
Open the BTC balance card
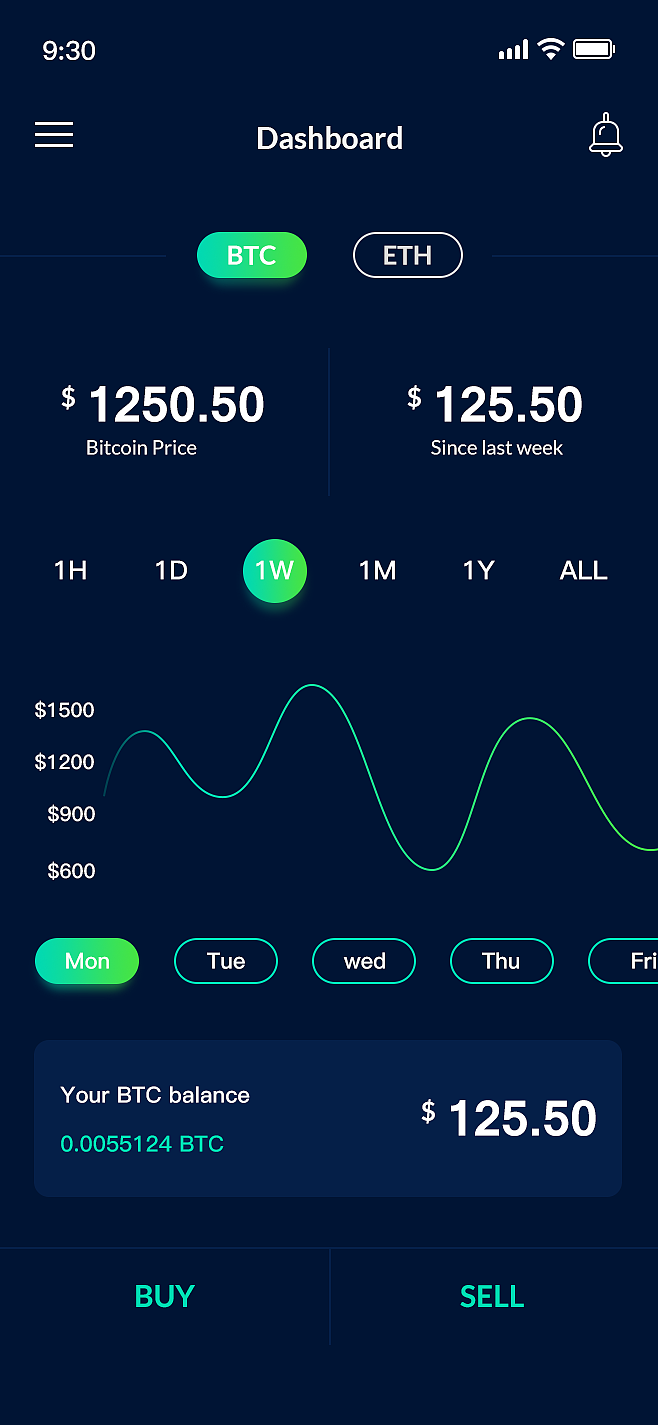pyautogui.click(x=328, y=1118)
